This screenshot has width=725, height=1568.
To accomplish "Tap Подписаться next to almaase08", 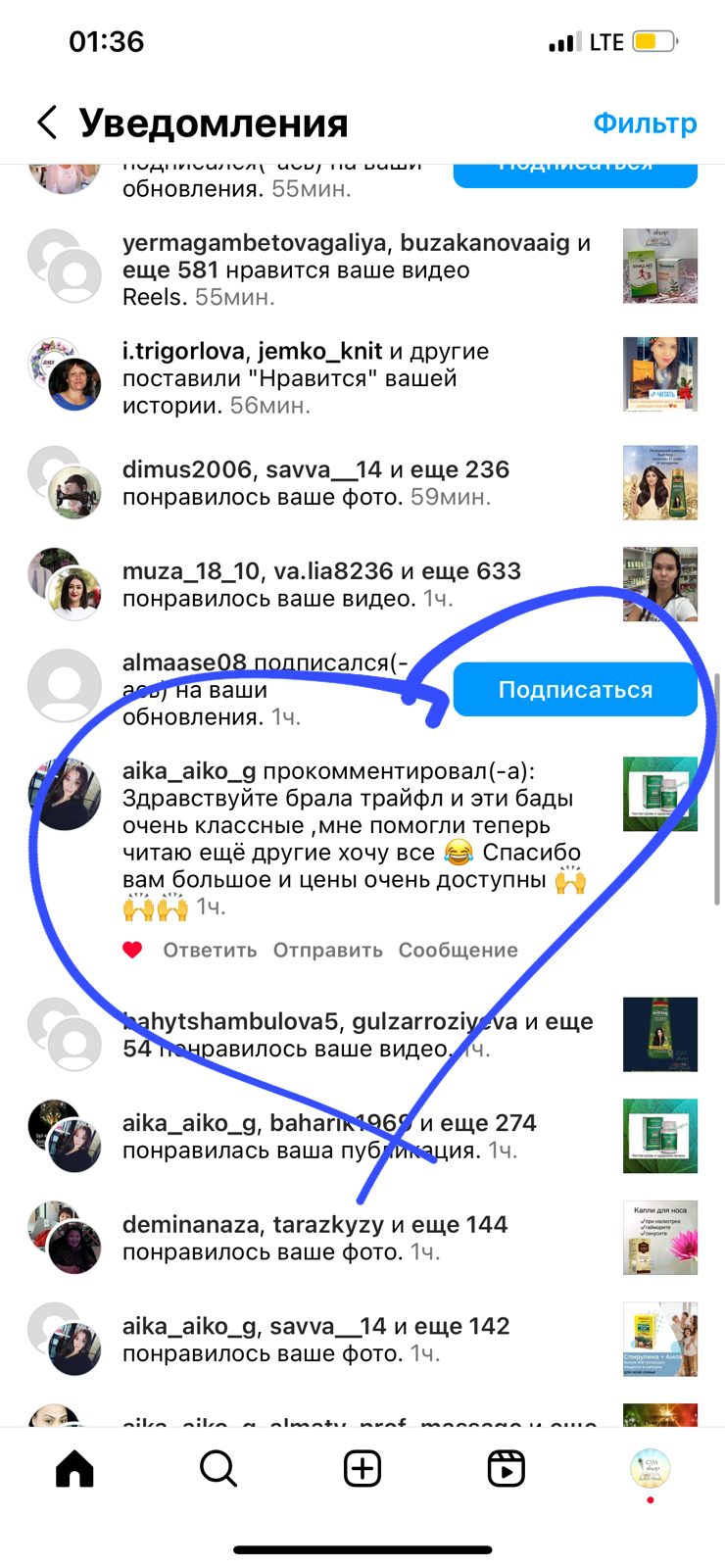I will (x=575, y=690).
